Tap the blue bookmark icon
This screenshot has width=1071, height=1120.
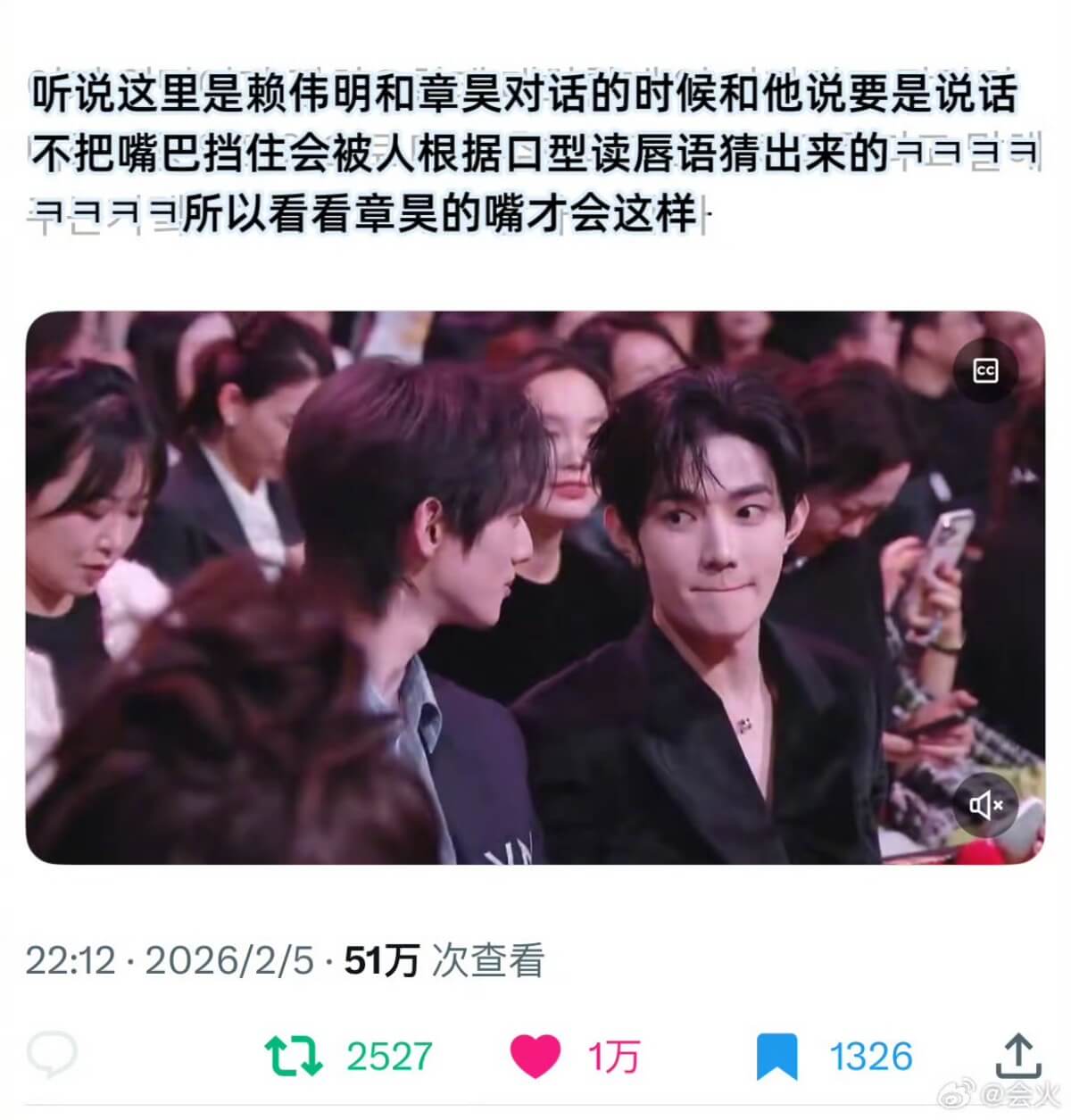tap(776, 1058)
